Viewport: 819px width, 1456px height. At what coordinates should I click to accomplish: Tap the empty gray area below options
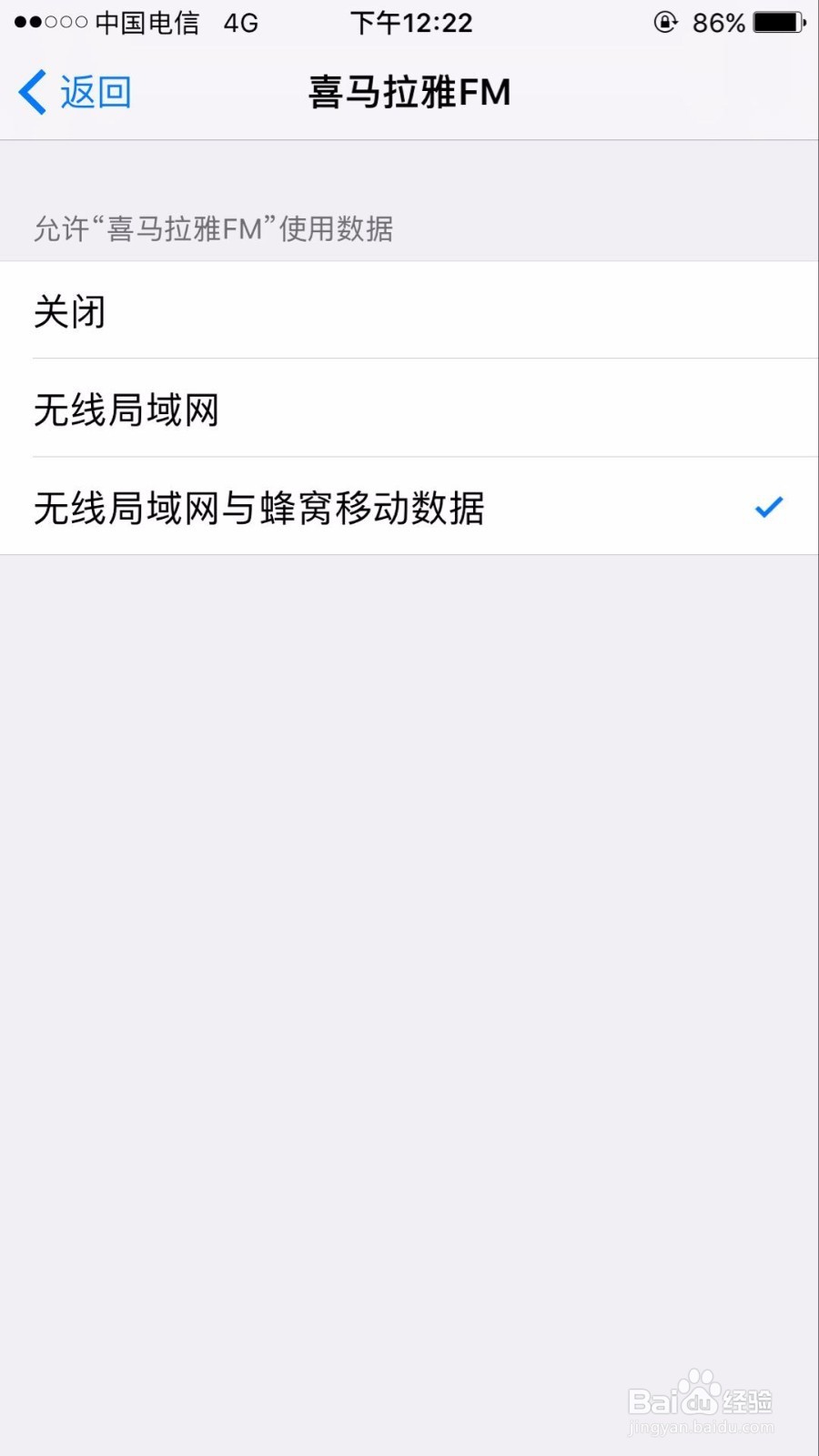[x=409, y=910]
